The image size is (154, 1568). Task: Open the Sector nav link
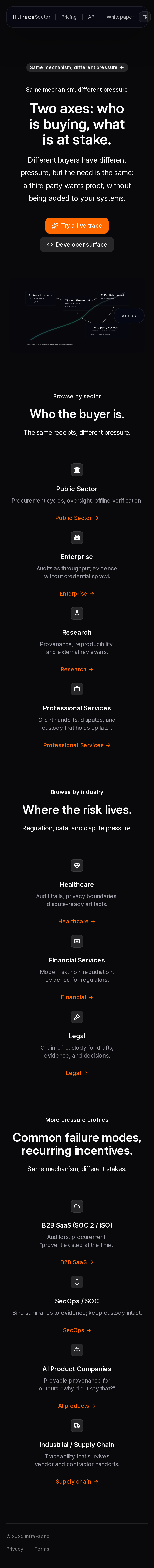[x=43, y=17]
